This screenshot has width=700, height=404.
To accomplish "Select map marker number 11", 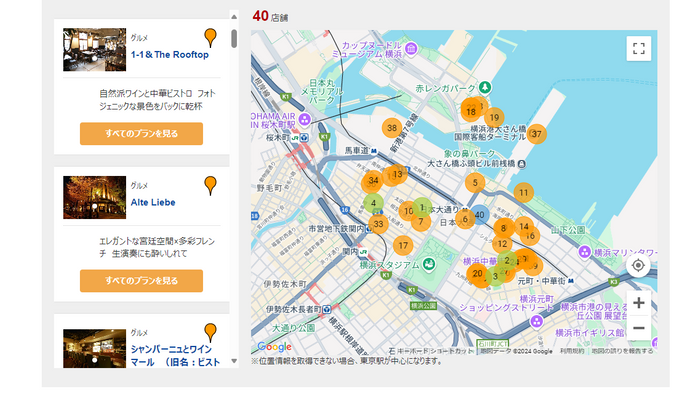I will pos(523,192).
